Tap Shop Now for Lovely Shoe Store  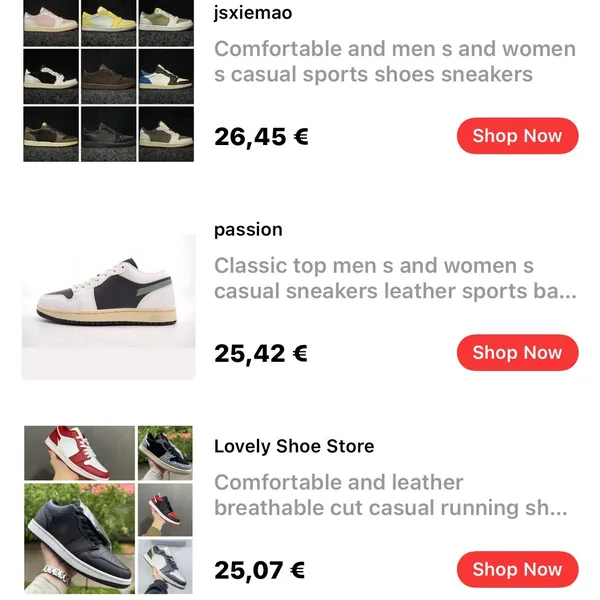click(517, 570)
